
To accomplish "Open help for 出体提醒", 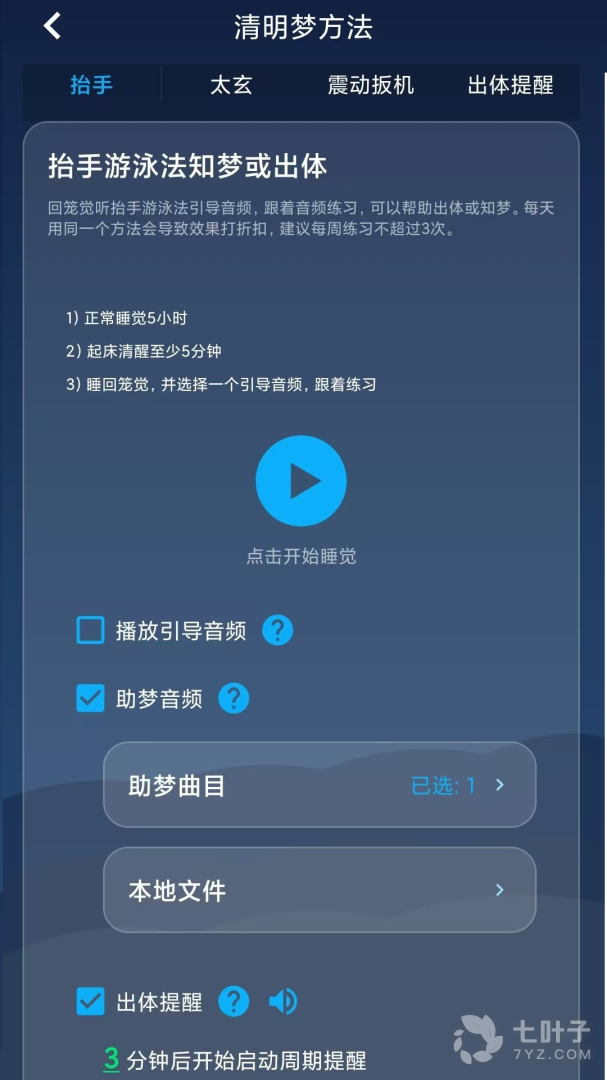I will (x=233, y=1001).
